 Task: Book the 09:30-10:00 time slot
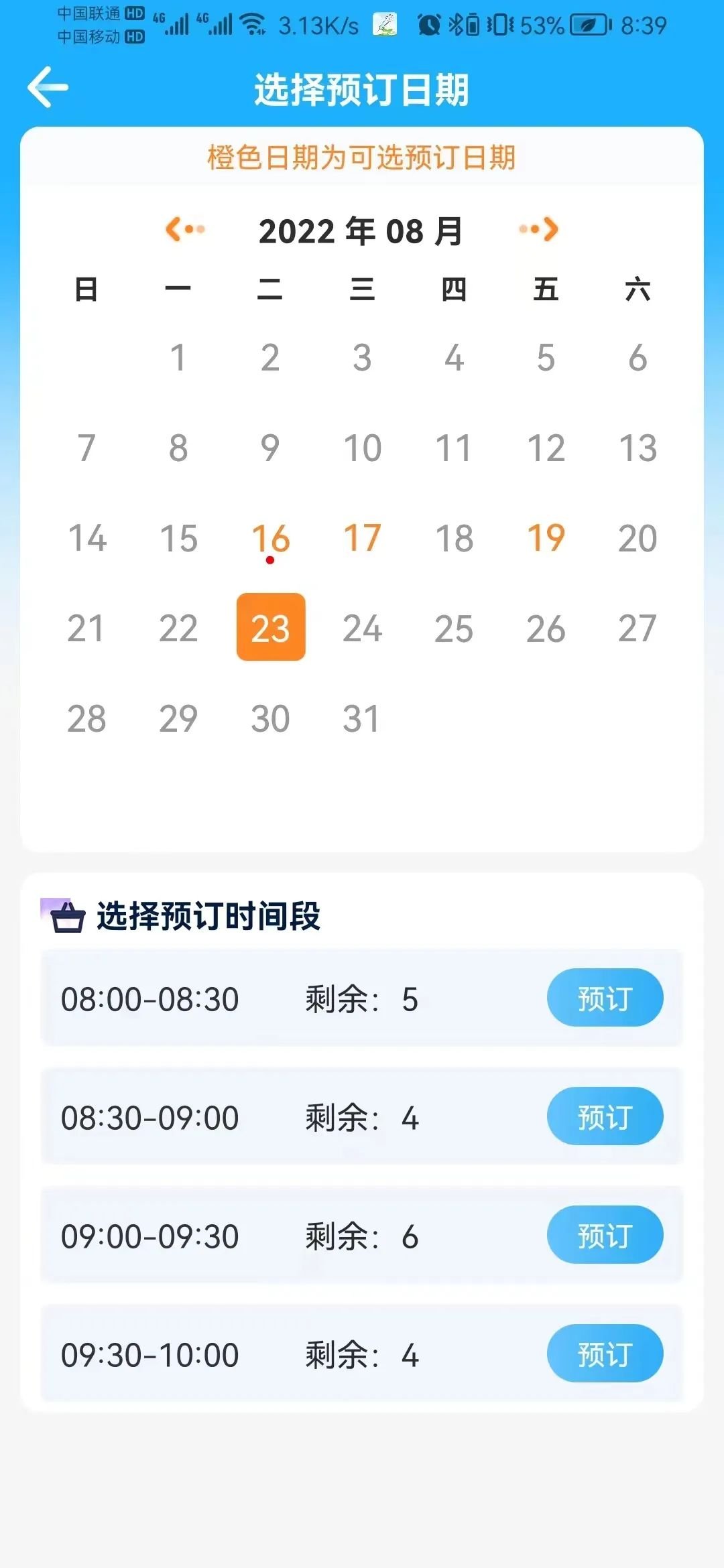(x=605, y=1354)
